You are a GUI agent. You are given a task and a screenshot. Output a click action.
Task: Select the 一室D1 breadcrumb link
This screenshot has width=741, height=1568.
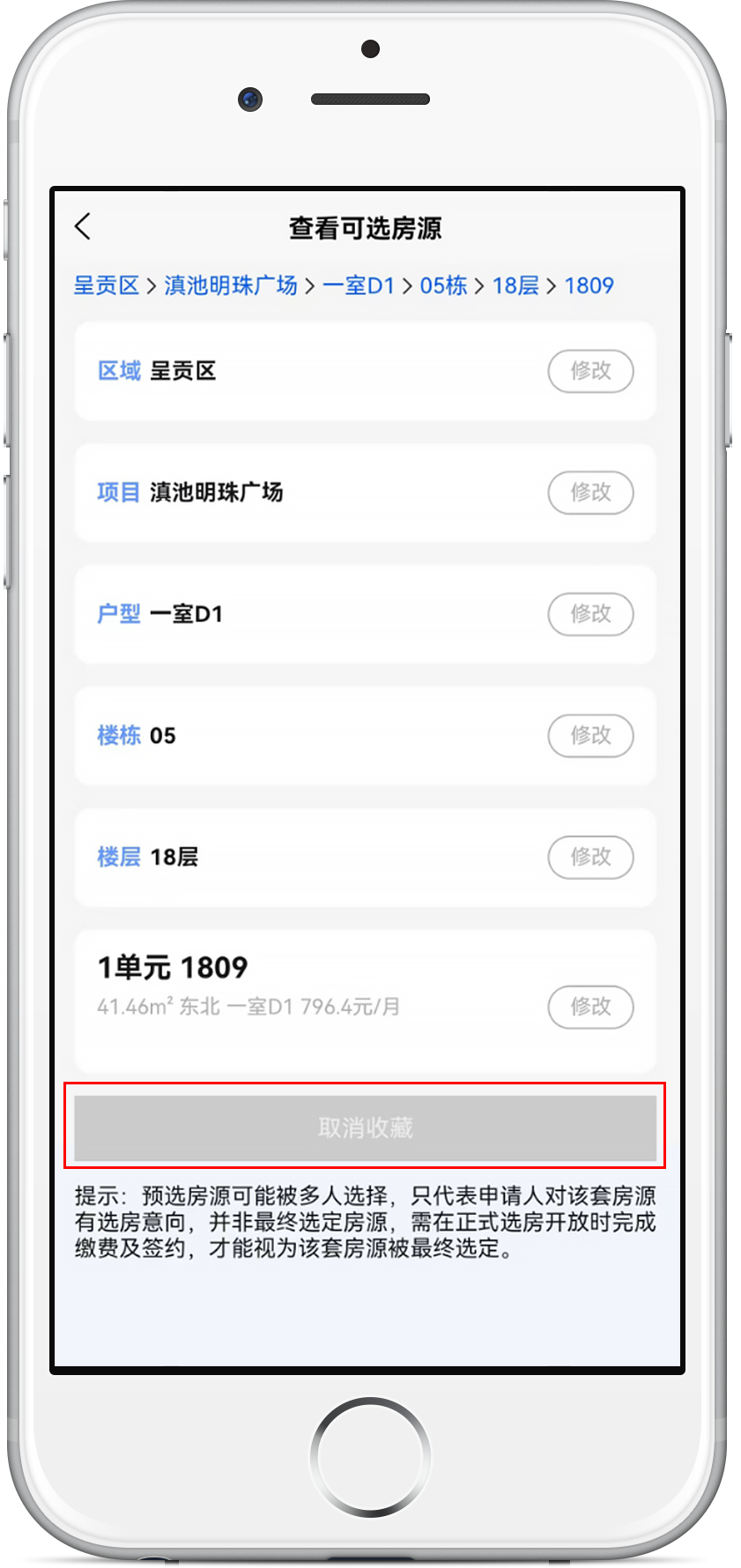(359, 285)
